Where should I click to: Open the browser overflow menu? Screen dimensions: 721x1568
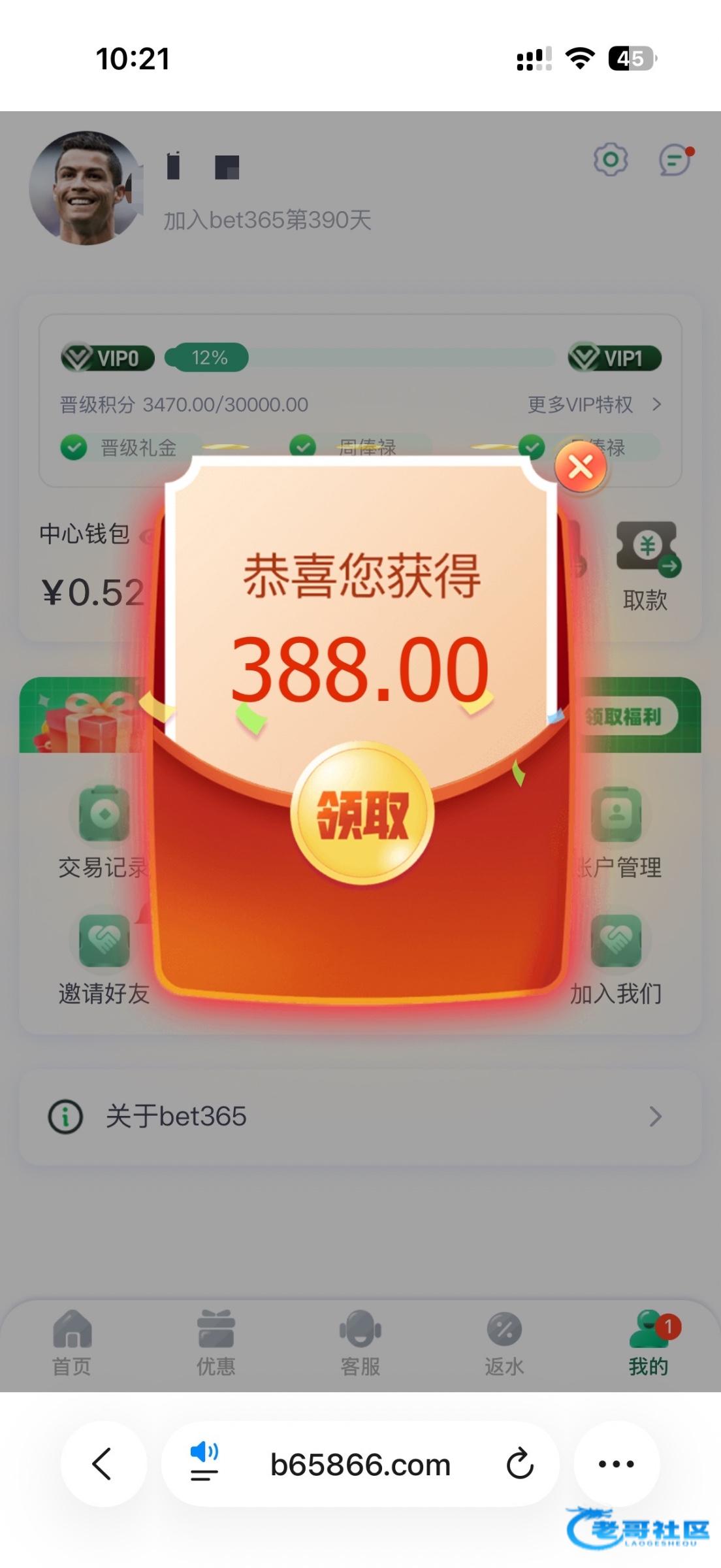point(616,1463)
